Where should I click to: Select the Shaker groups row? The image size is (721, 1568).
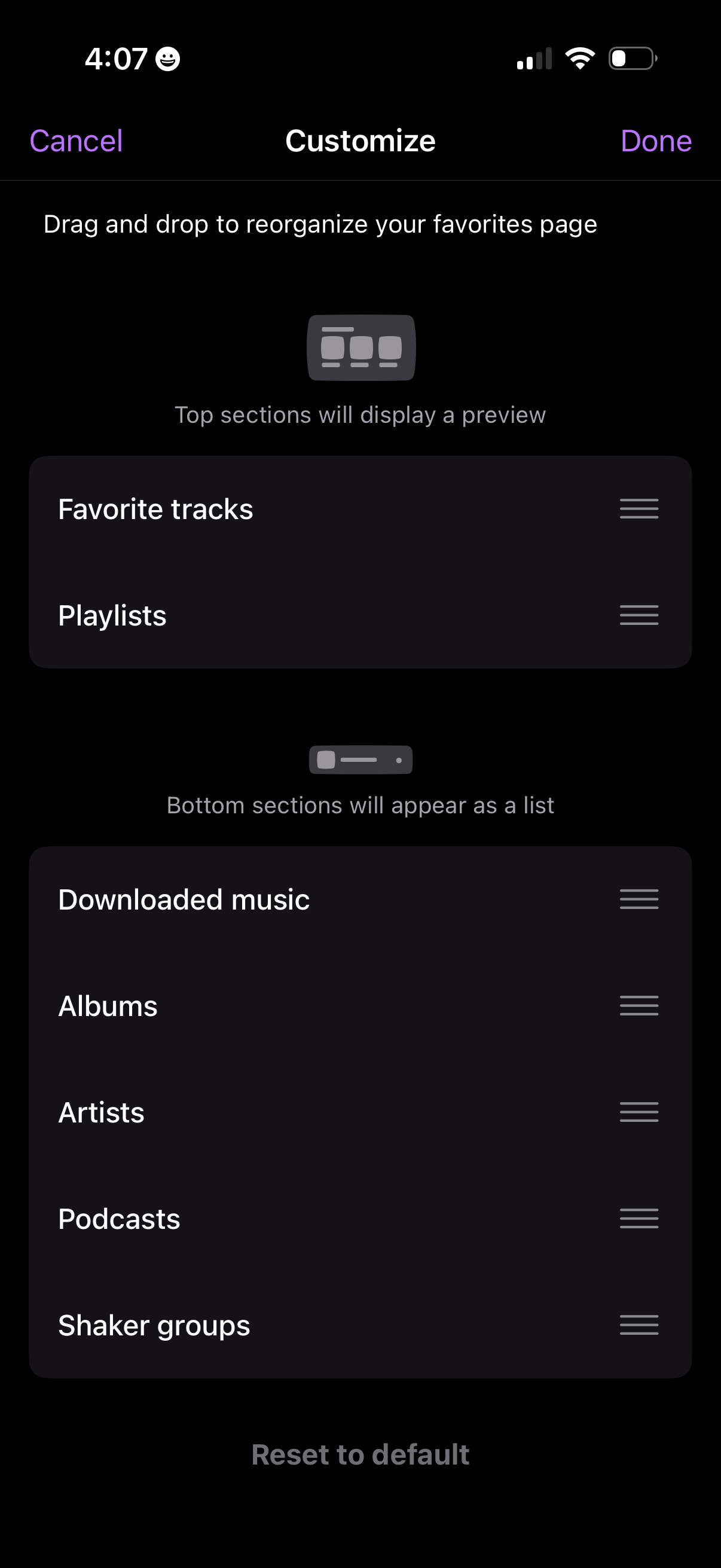pos(153,1325)
